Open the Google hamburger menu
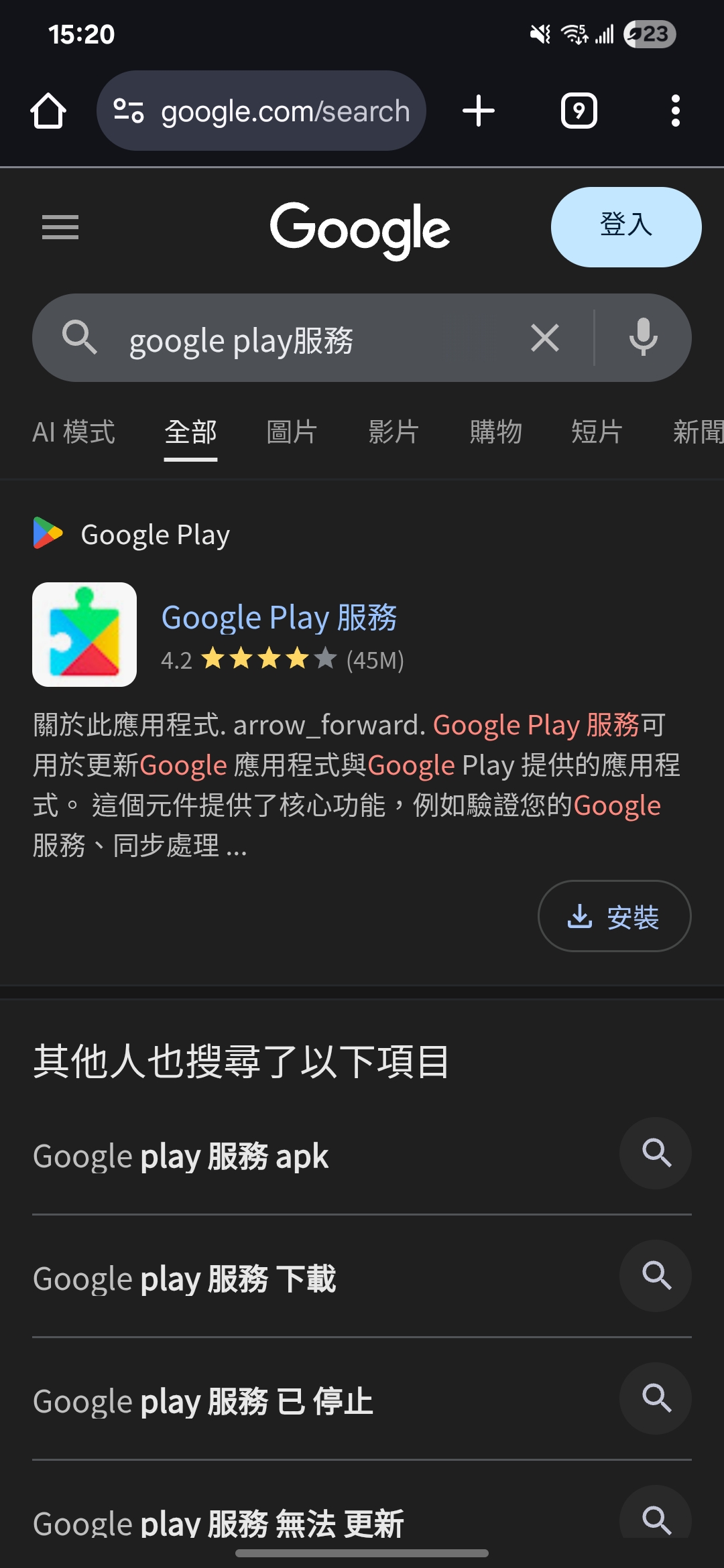The image size is (724, 1568). tap(60, 227)
